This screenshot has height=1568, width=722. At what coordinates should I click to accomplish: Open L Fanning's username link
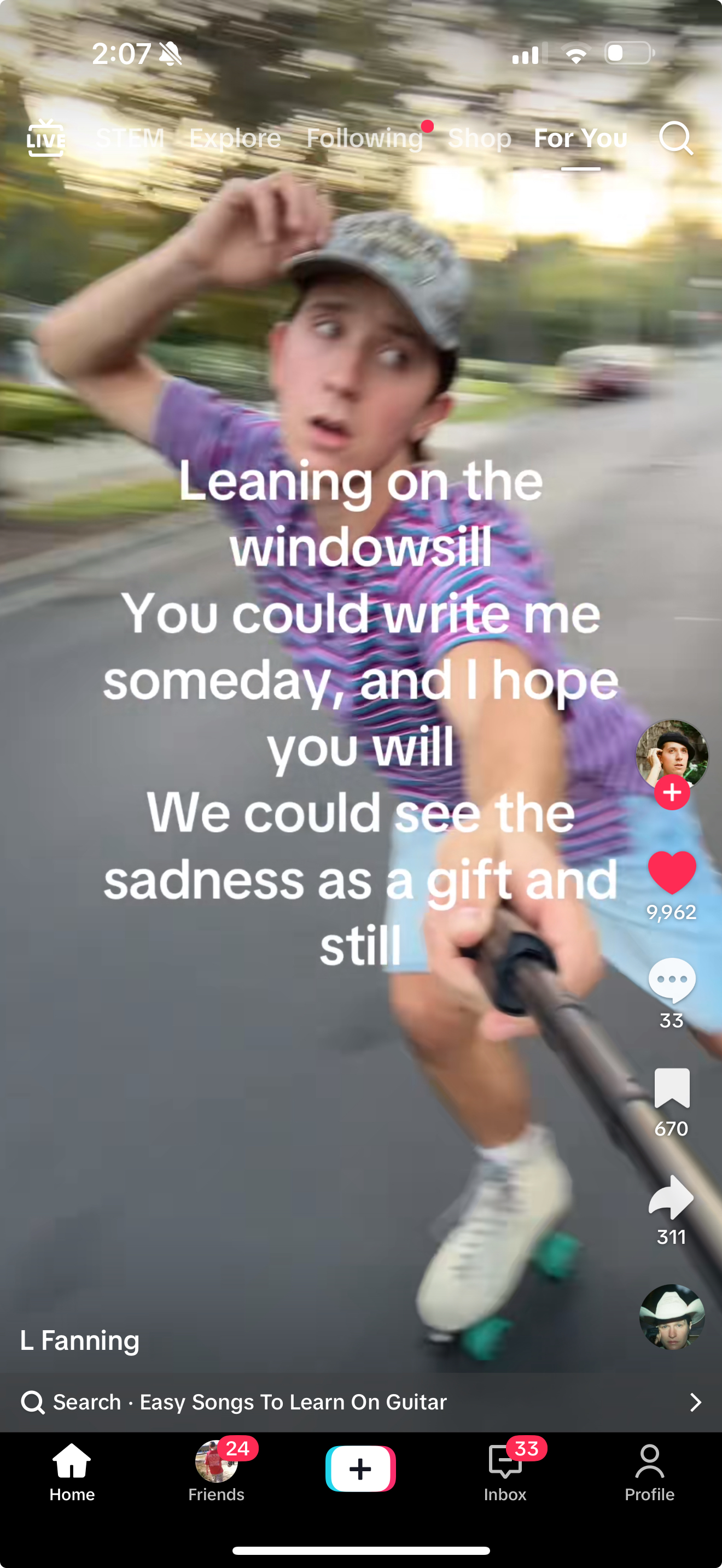click(x=80, y=1341)
